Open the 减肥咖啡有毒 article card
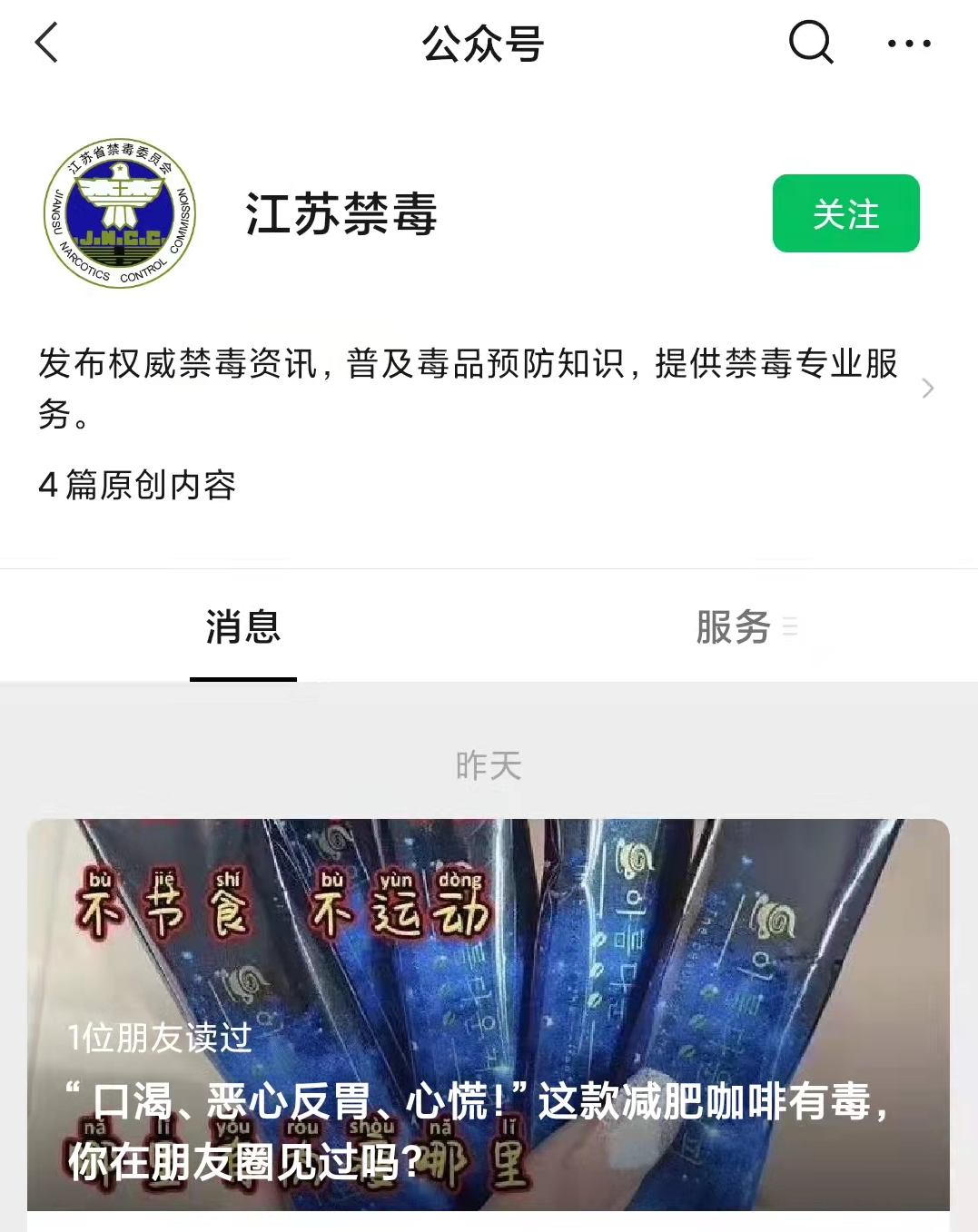This screenshot has width=978, height=1232. pos(489,1014)
